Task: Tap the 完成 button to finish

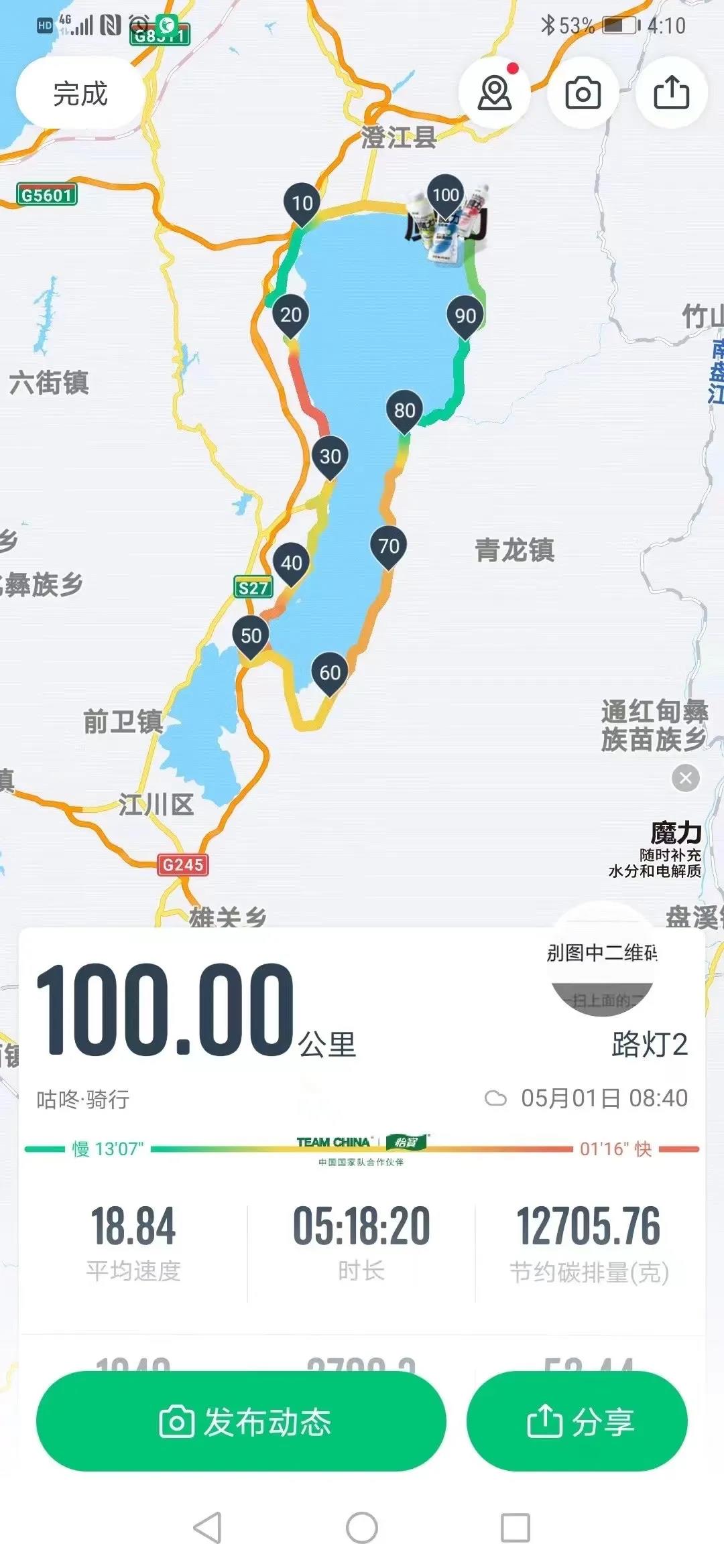Action: [80, 93]
